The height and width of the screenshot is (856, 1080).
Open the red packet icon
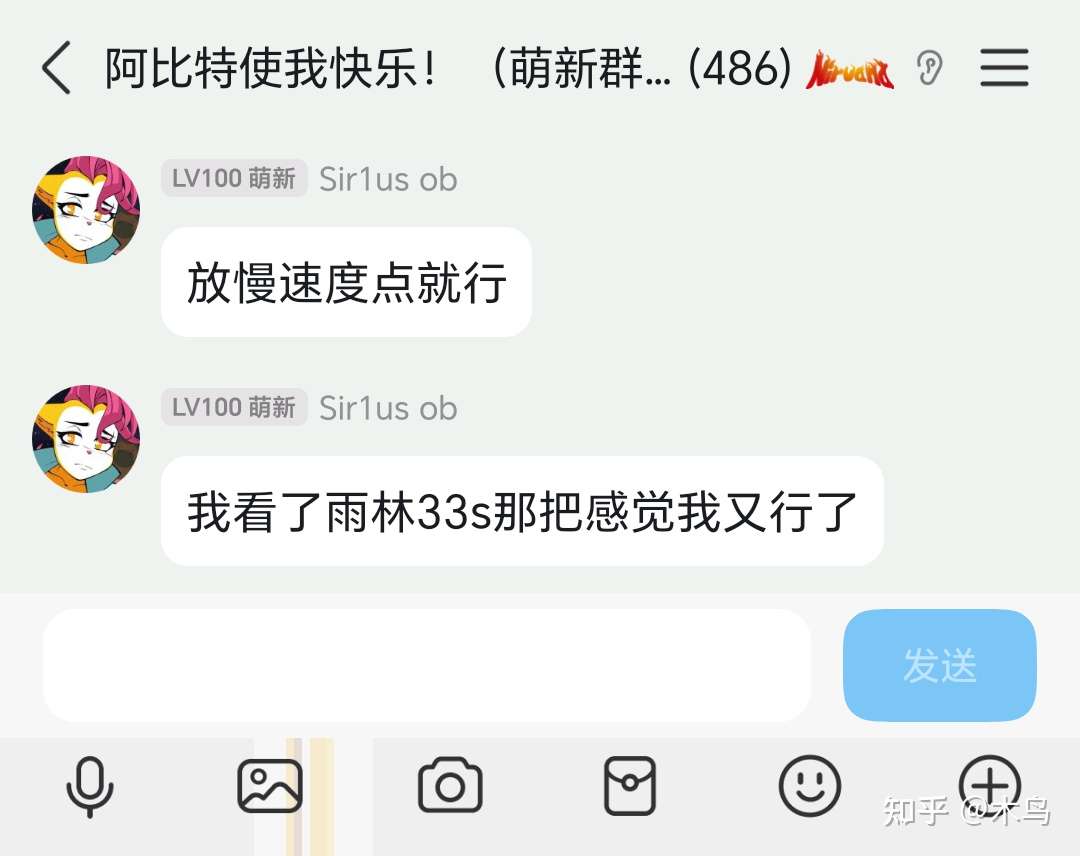(x=630, y=786)
